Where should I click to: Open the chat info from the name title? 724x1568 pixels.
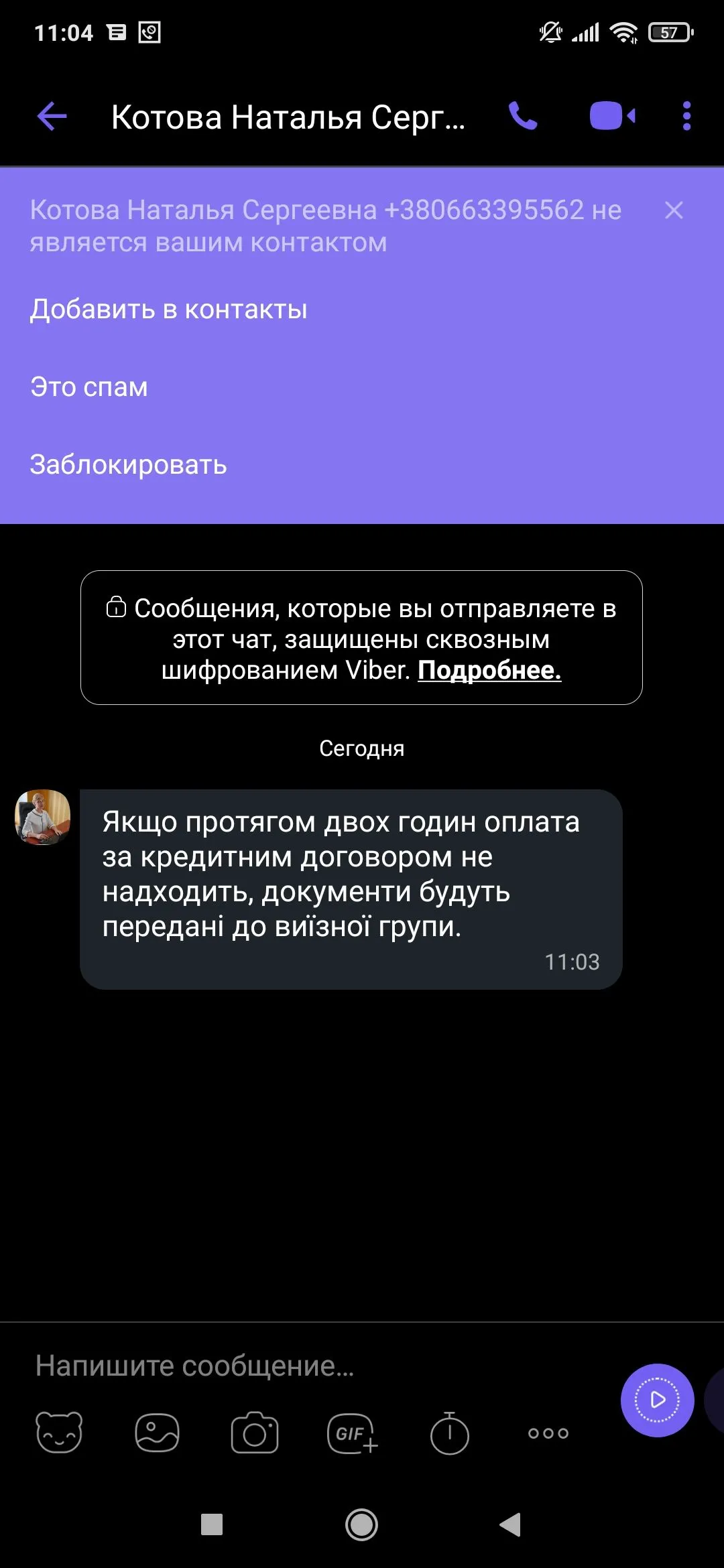288,117
